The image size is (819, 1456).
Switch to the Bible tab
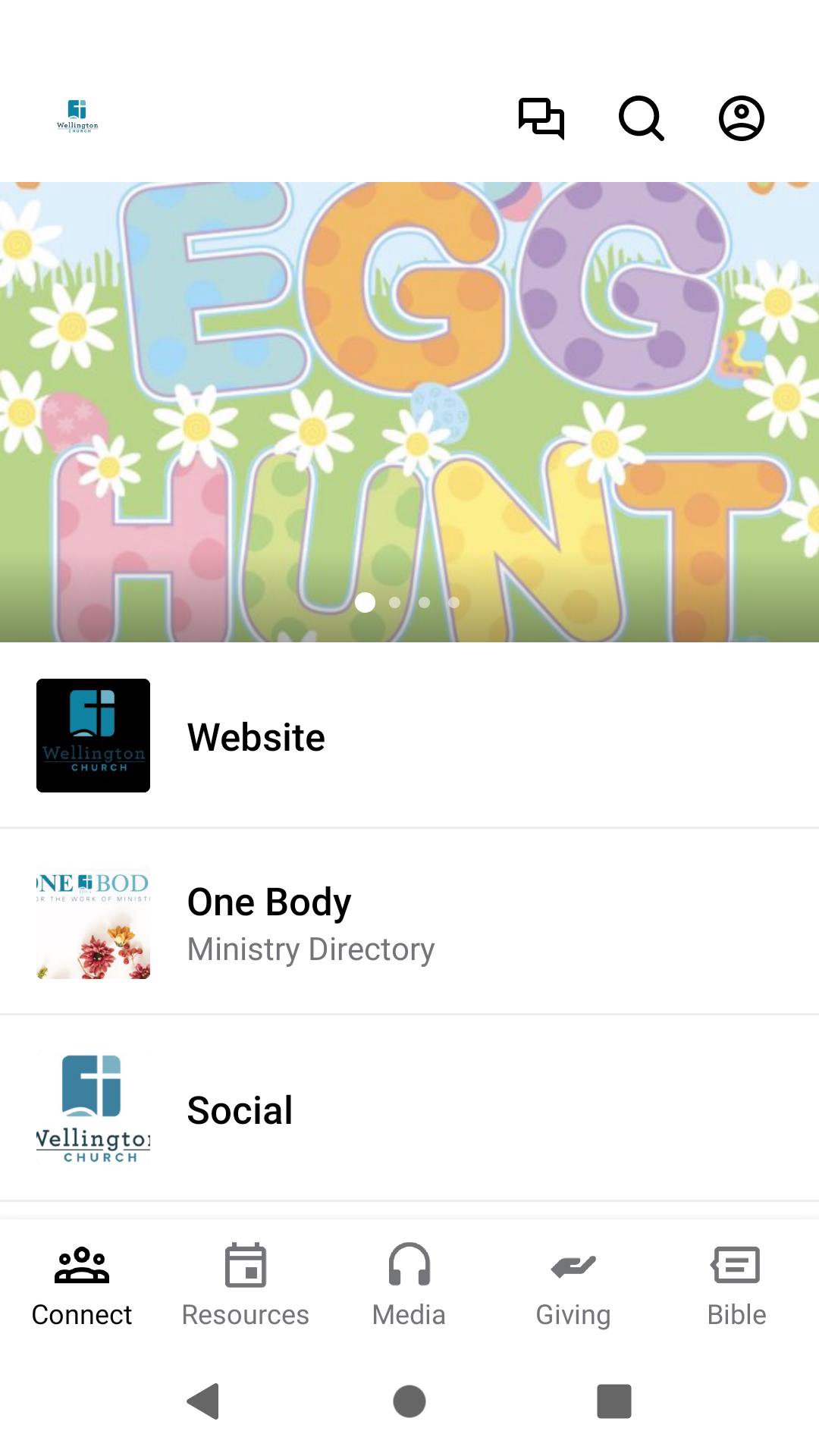tap(736, 1285)
